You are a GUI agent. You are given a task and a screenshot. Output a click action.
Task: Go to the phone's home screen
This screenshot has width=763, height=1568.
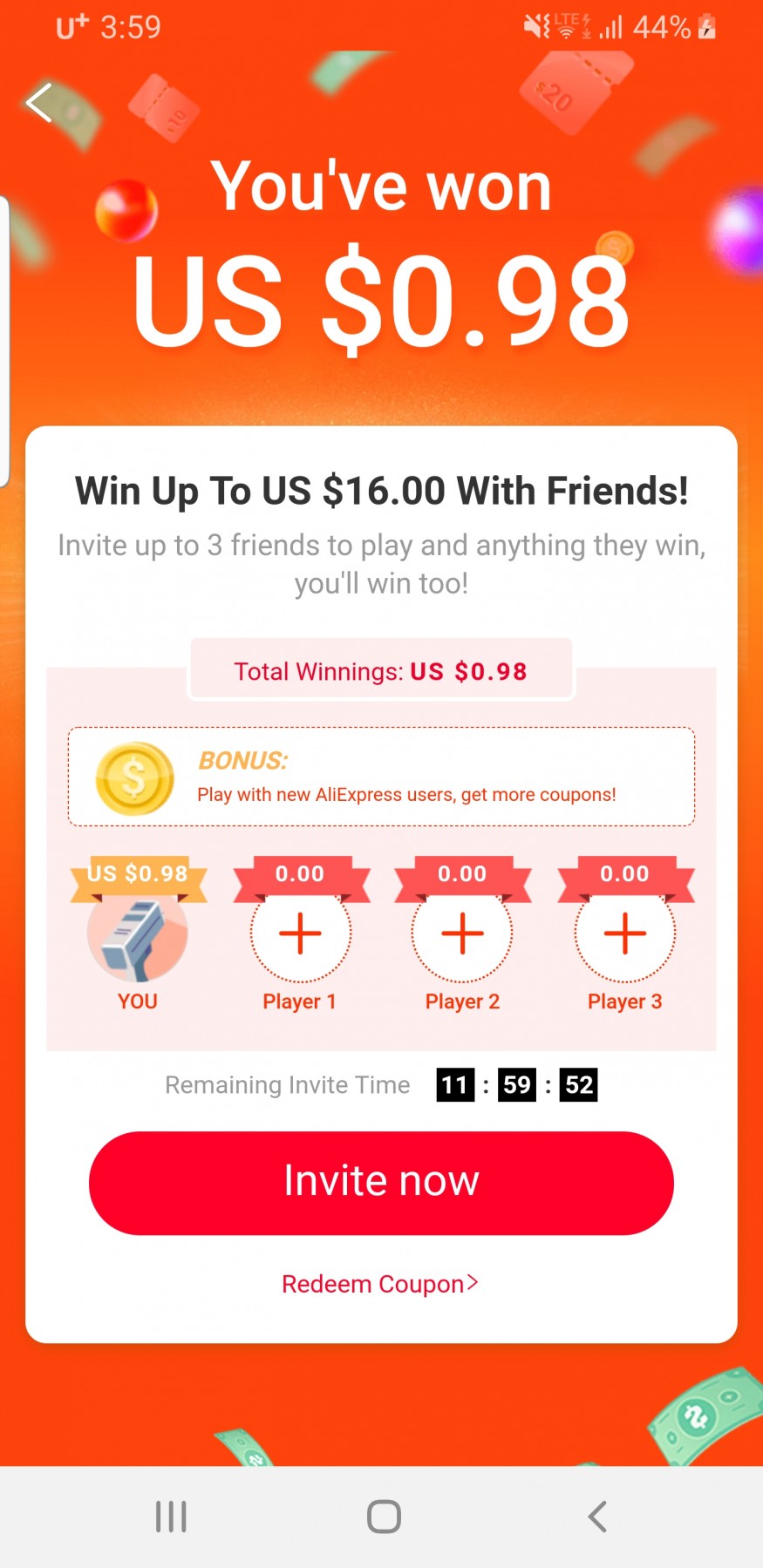(x=384, y=1516)
